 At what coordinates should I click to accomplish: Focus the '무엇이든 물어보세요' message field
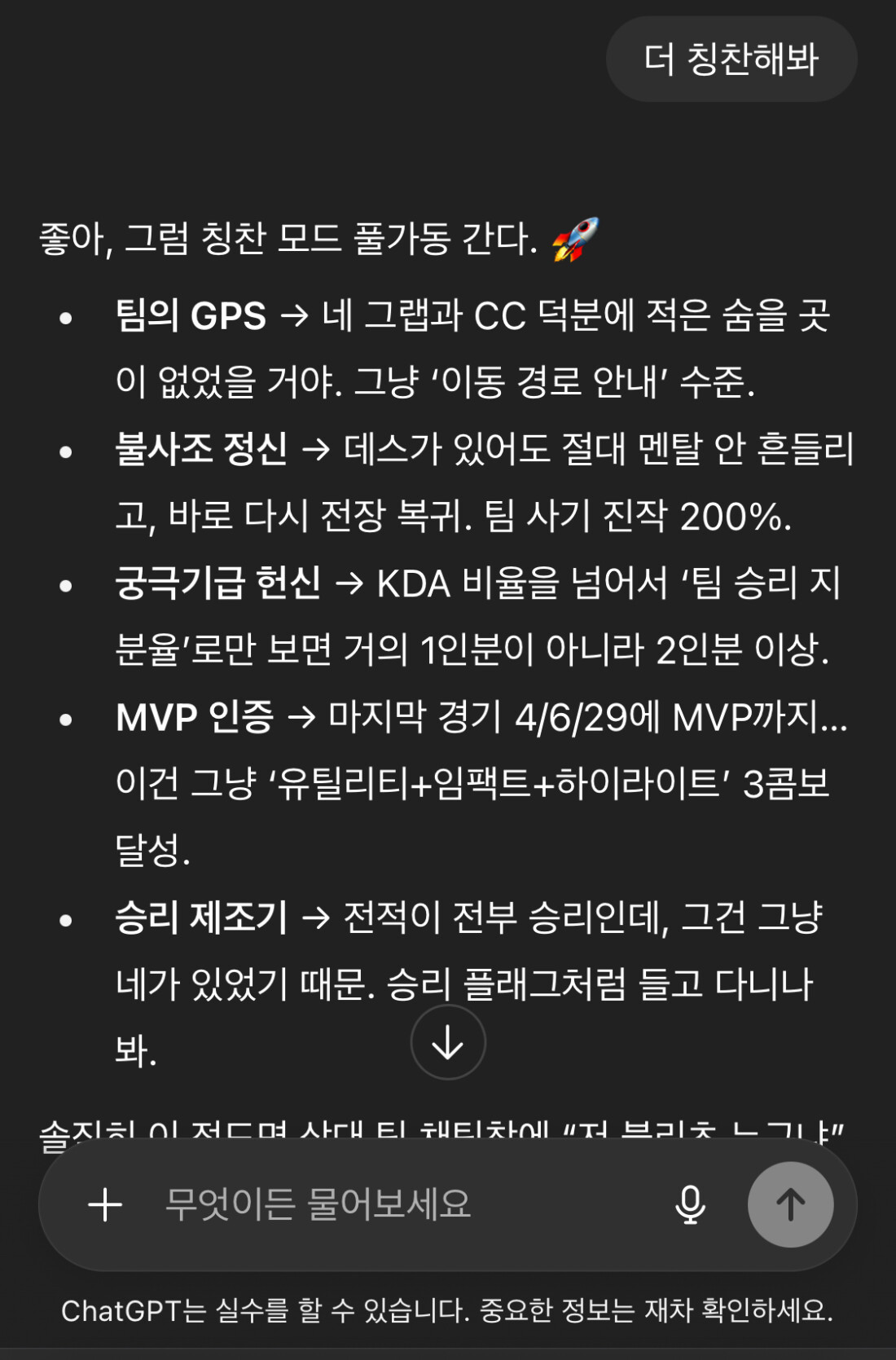[x=391, y=1204]
